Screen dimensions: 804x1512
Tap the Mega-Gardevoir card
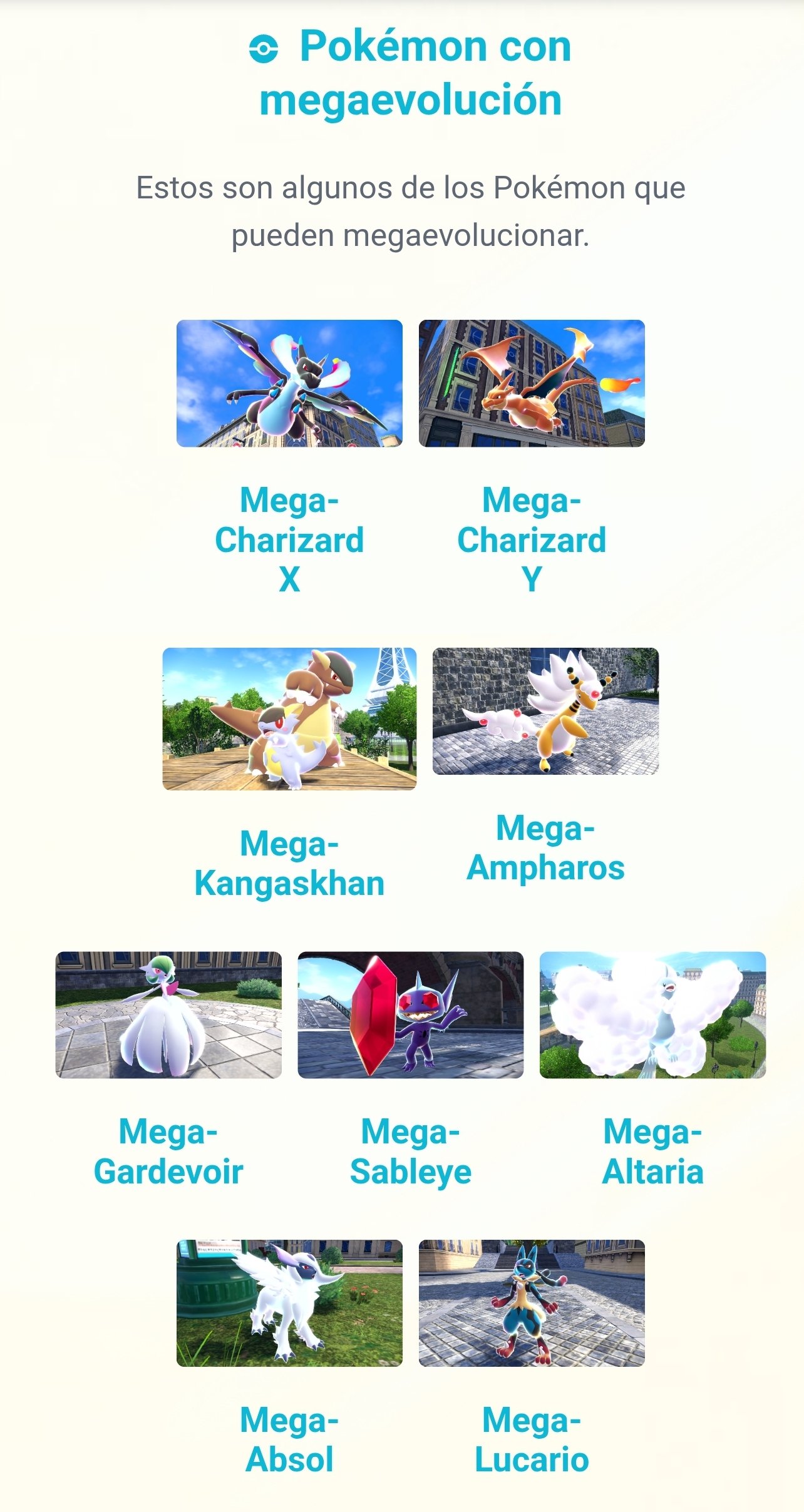coord(168,1014)
